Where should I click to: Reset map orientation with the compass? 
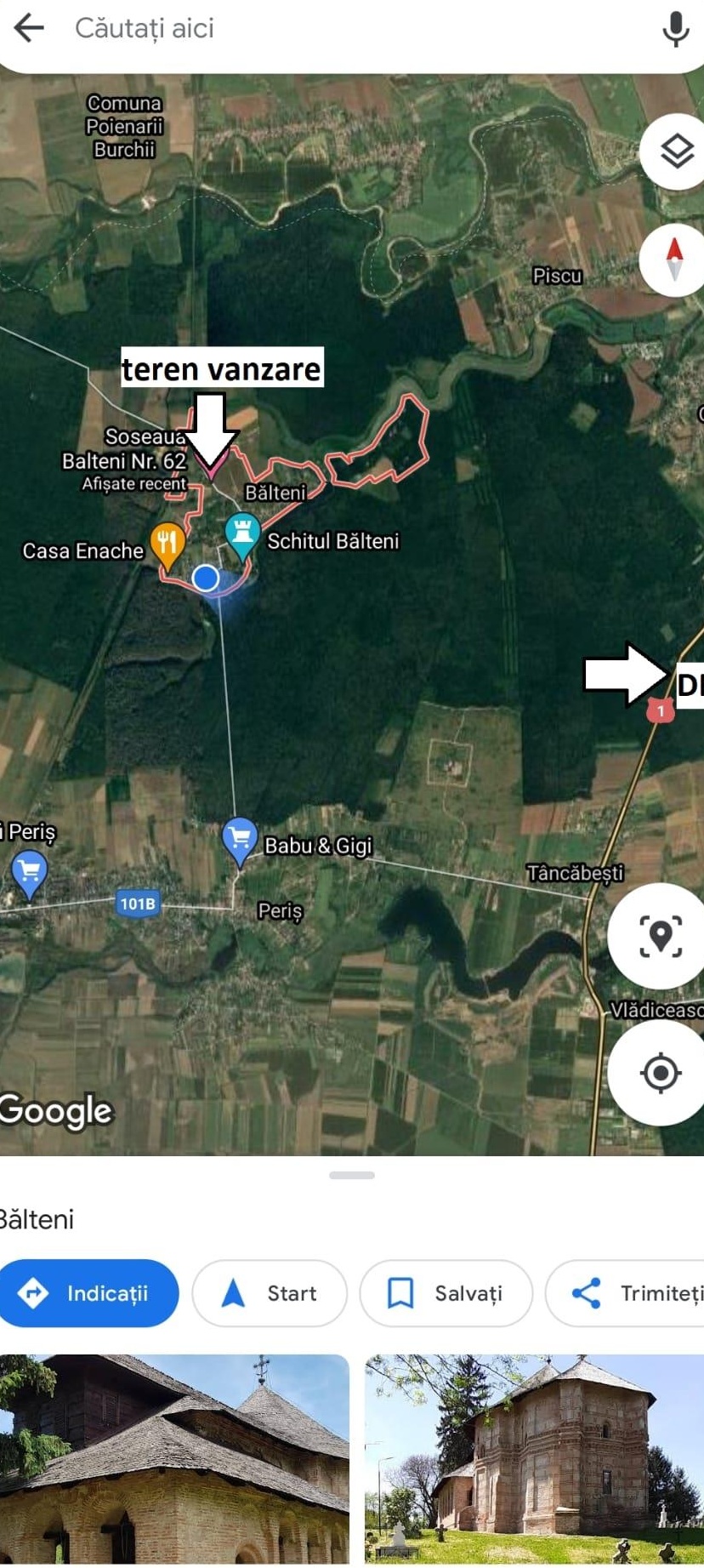click(x=674, y=259)
